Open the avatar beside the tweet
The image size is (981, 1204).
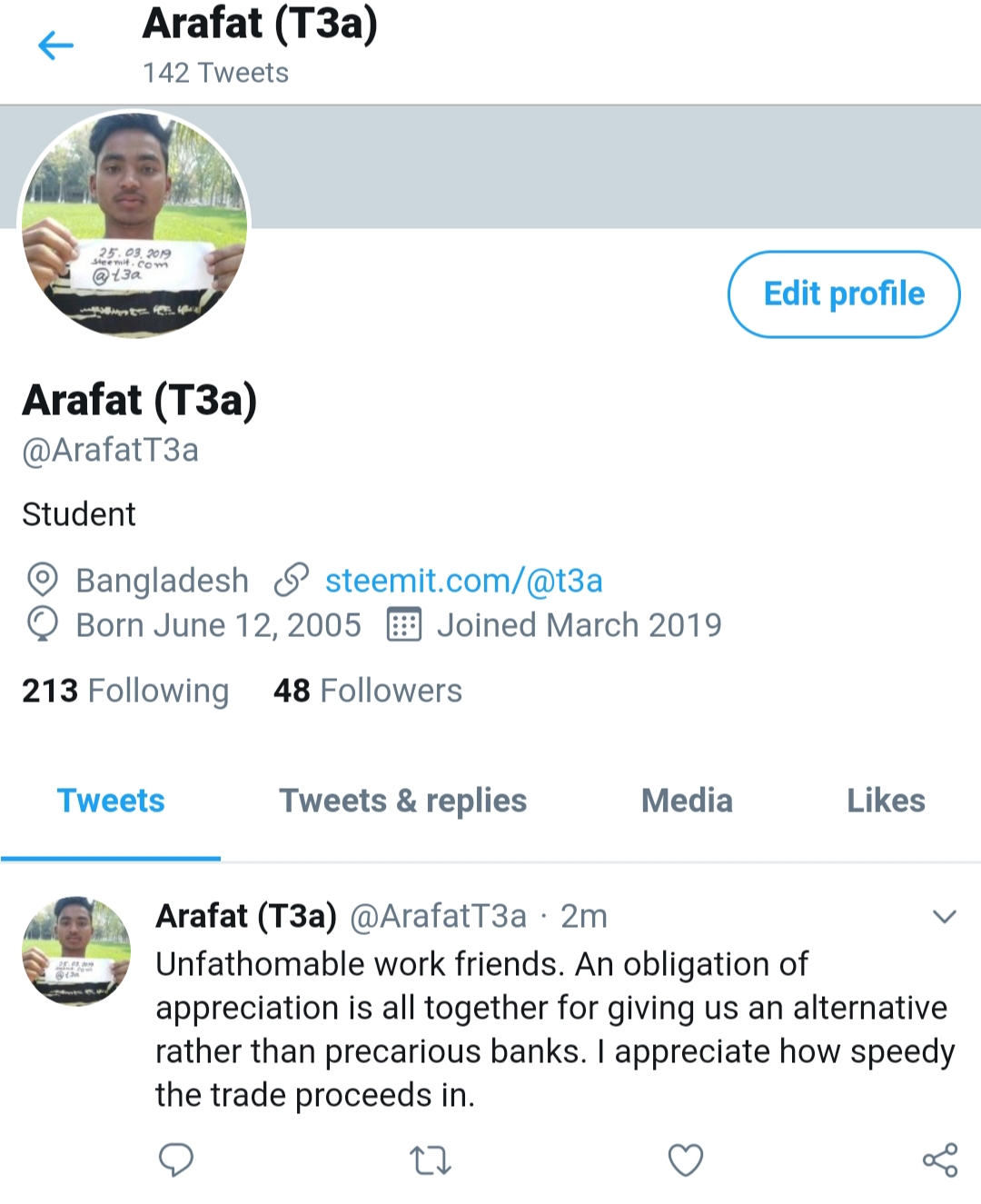click(x=76, y=950)
